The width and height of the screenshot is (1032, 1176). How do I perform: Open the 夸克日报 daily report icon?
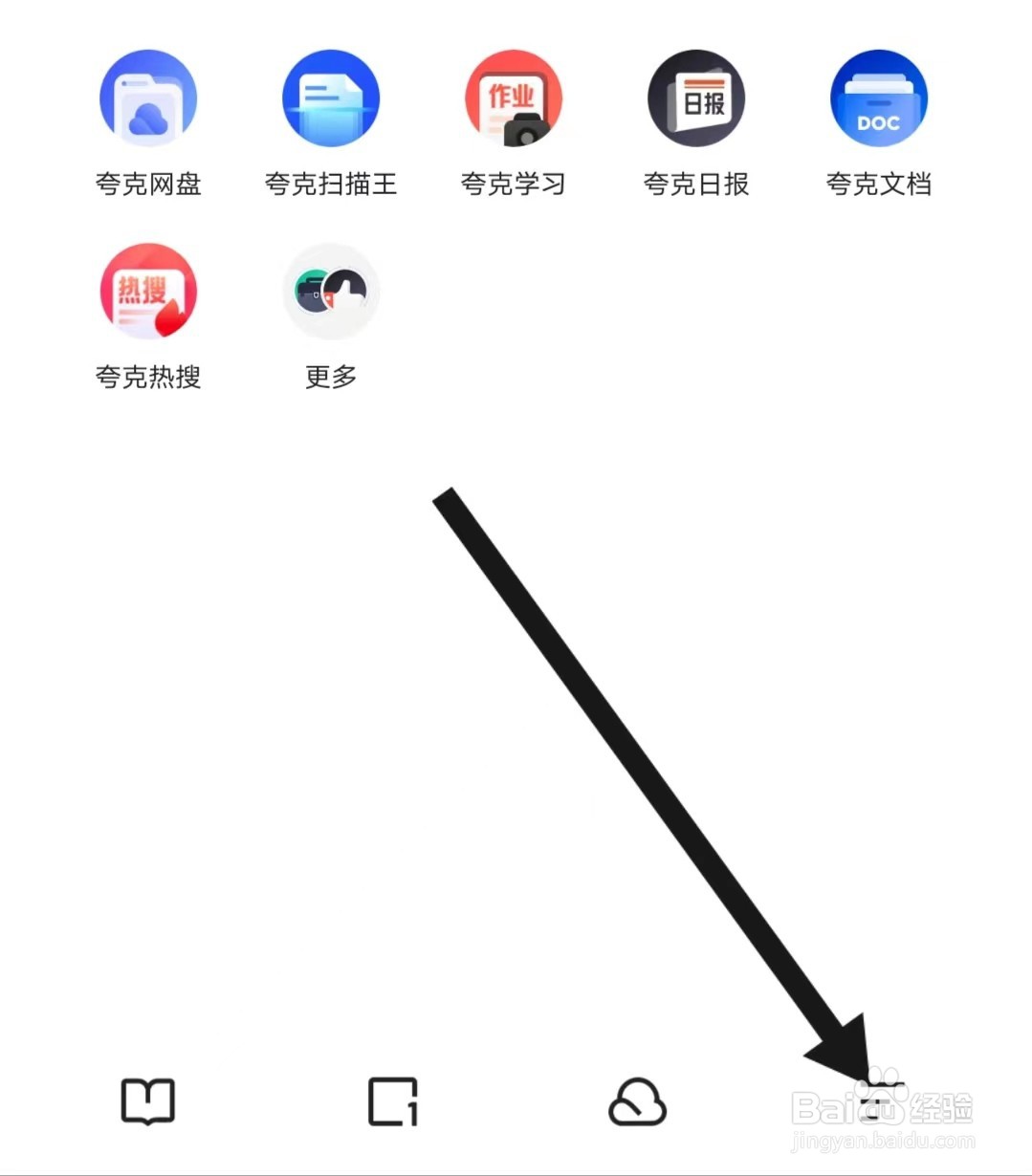(695, 98)
